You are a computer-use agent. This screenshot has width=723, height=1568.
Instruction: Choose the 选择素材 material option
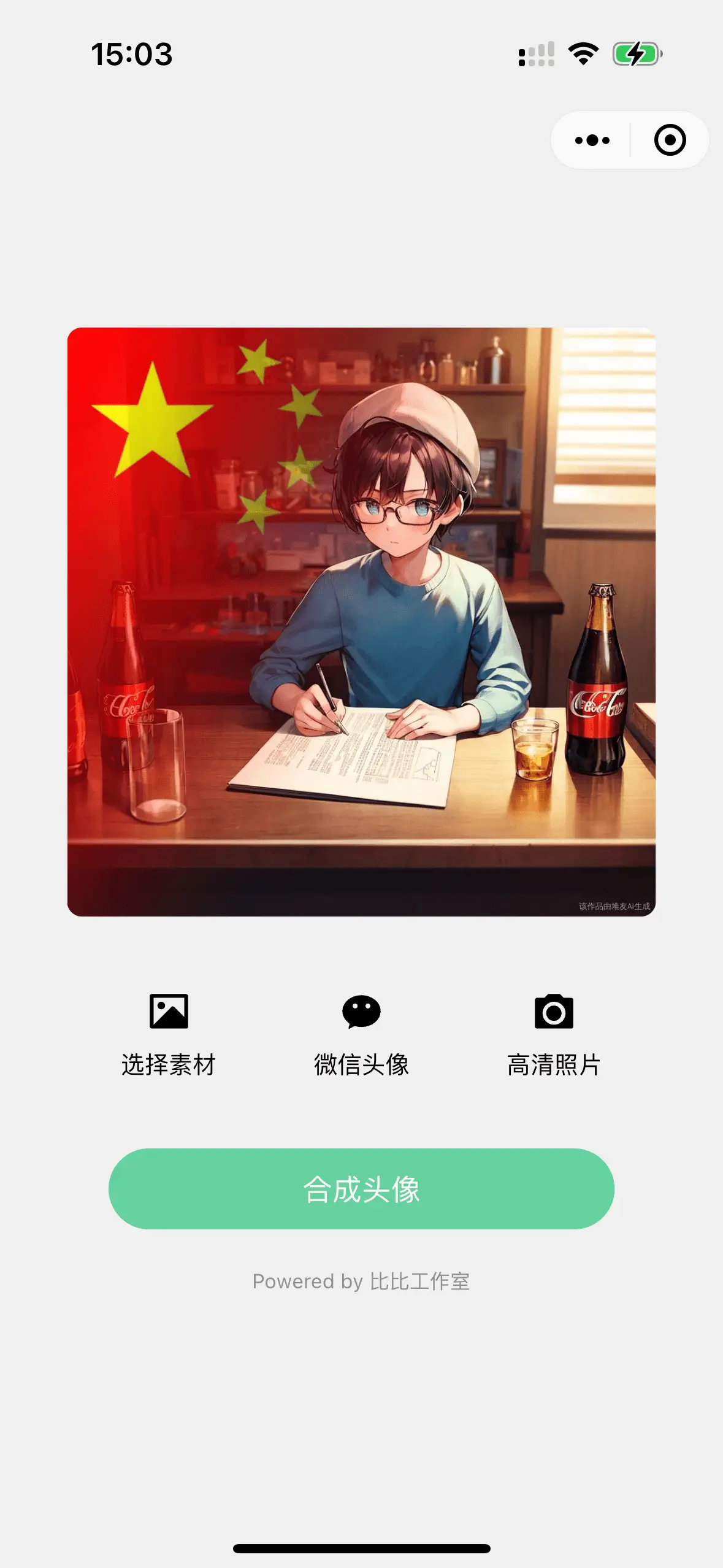[x=169, y=1034]
